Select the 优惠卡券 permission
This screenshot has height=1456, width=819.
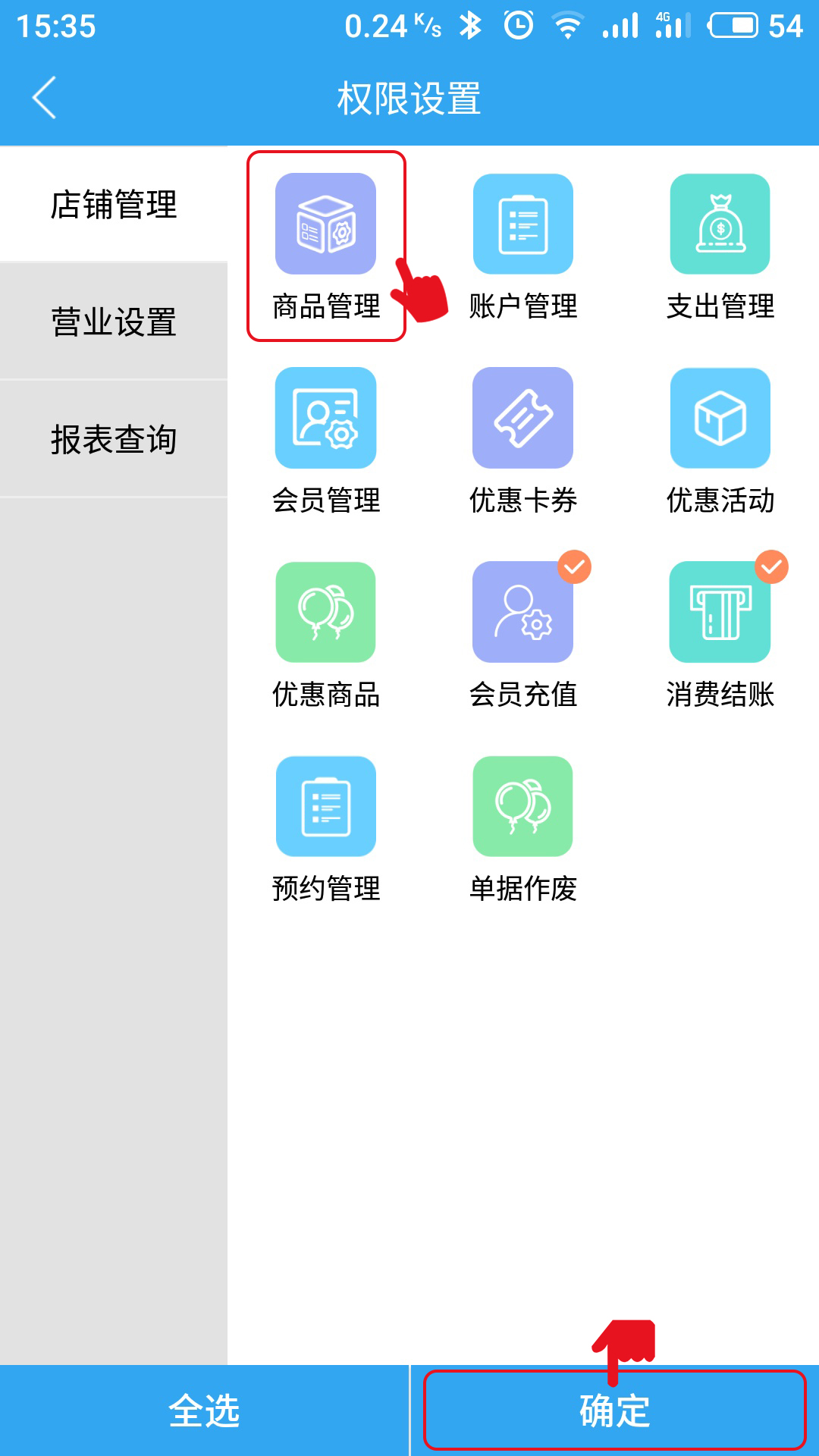coord(523,441)
